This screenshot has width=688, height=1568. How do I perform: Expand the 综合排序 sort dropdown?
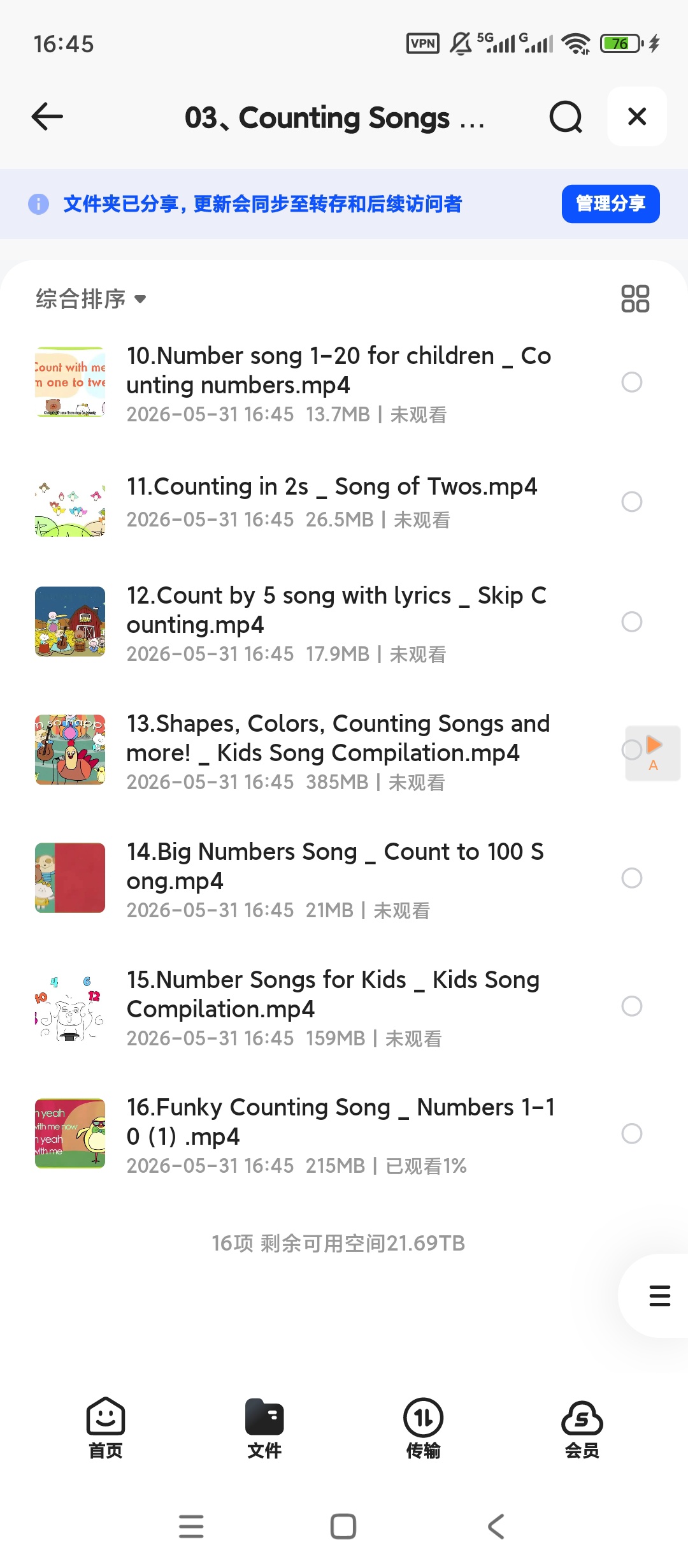[90, 298]
